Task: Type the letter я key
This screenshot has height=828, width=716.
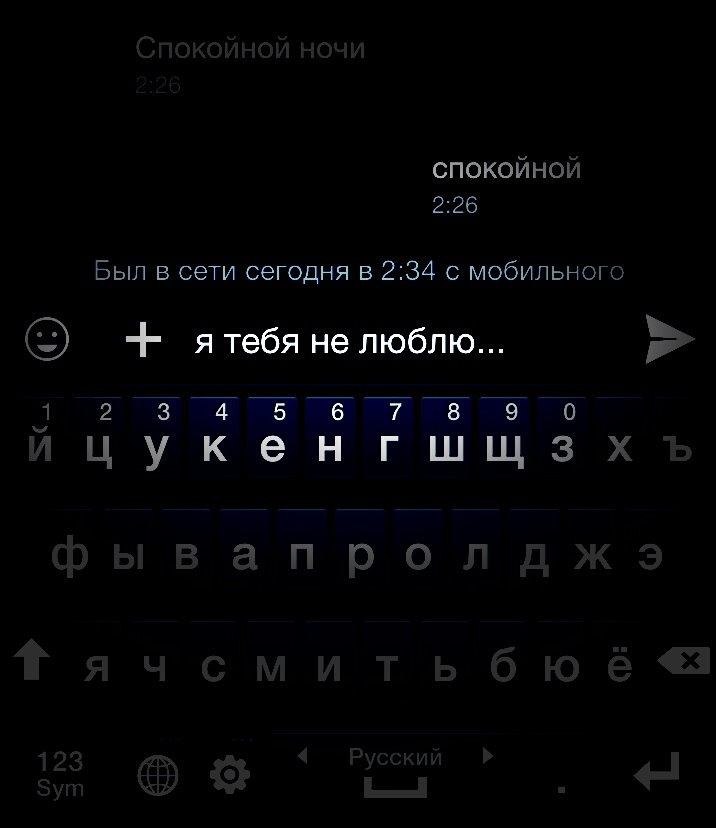Action: [x=98, y=667]
